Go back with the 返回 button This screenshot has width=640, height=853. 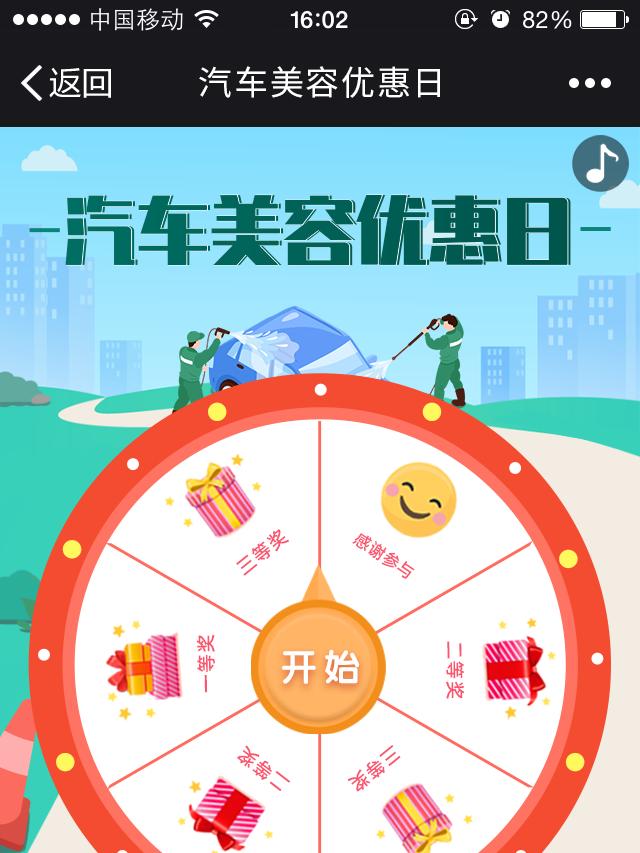coord(66,83)
